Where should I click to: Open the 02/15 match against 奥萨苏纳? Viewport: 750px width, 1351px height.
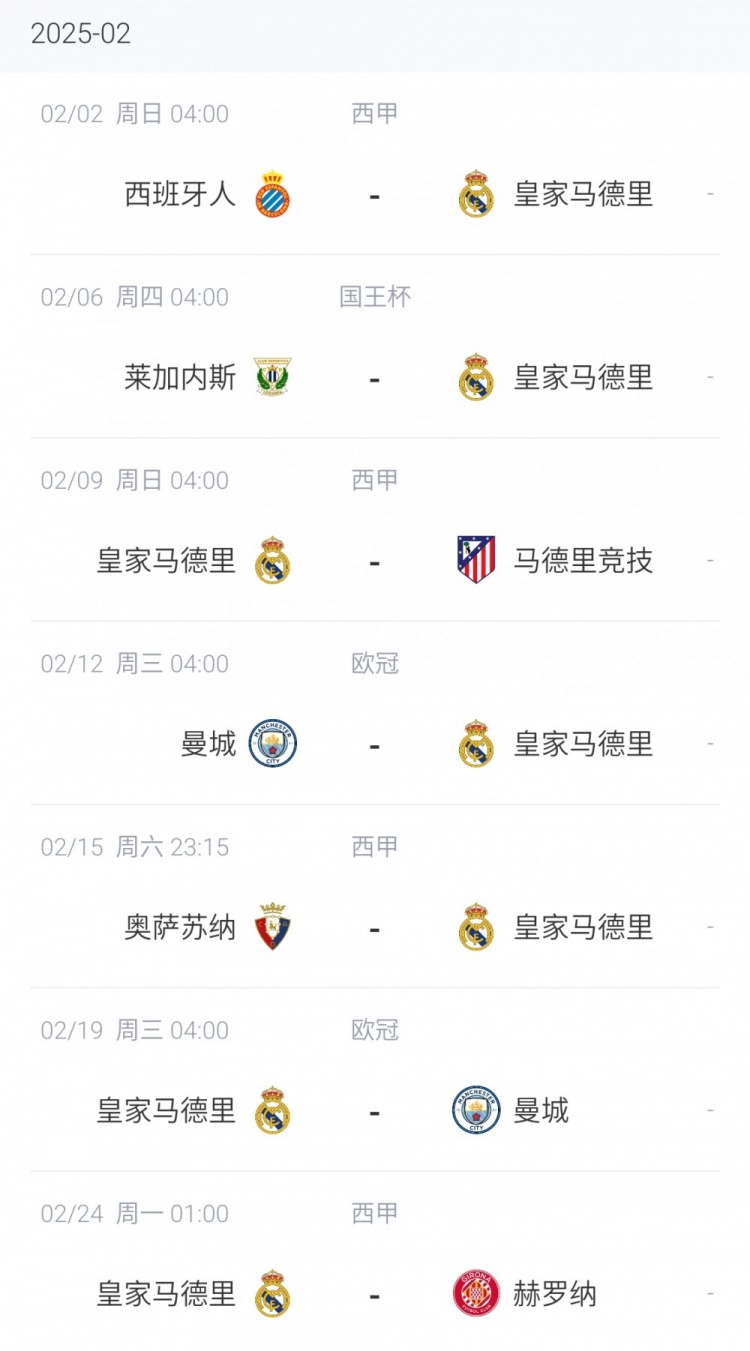click(x=374, y=928)
